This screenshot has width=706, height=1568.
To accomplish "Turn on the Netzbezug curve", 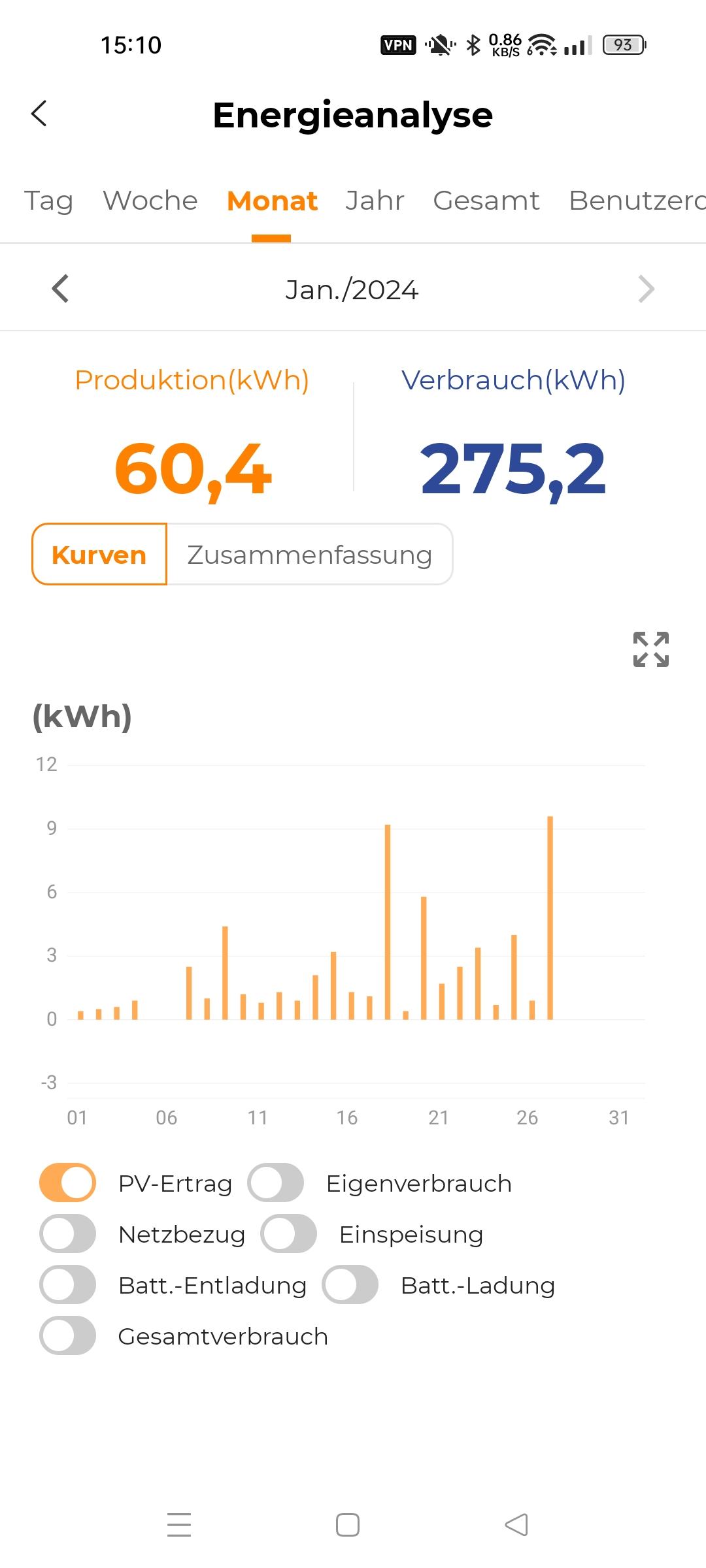I will coord(68,1233).
